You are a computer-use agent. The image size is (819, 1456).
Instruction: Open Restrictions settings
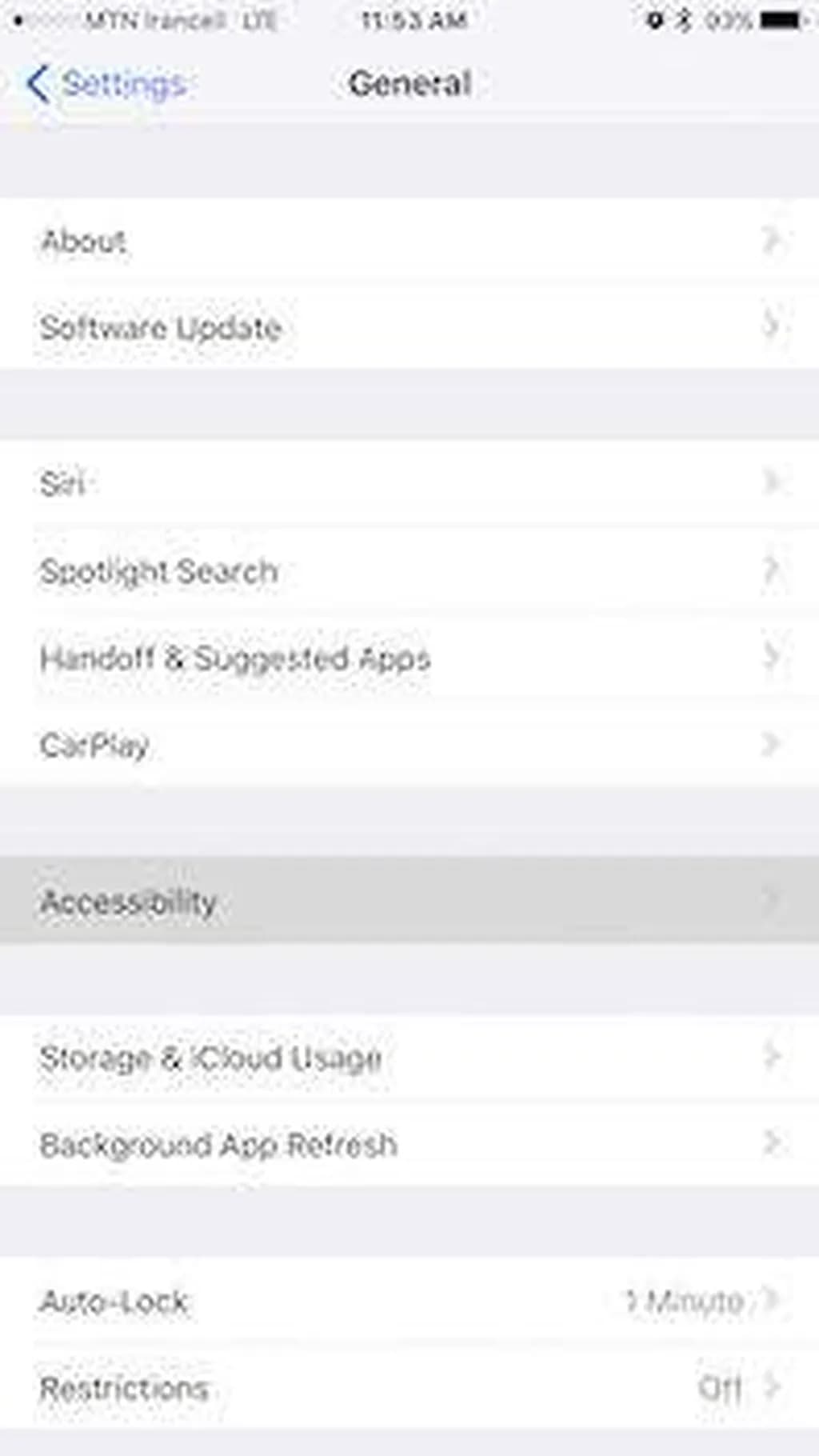coord(408,1388)
